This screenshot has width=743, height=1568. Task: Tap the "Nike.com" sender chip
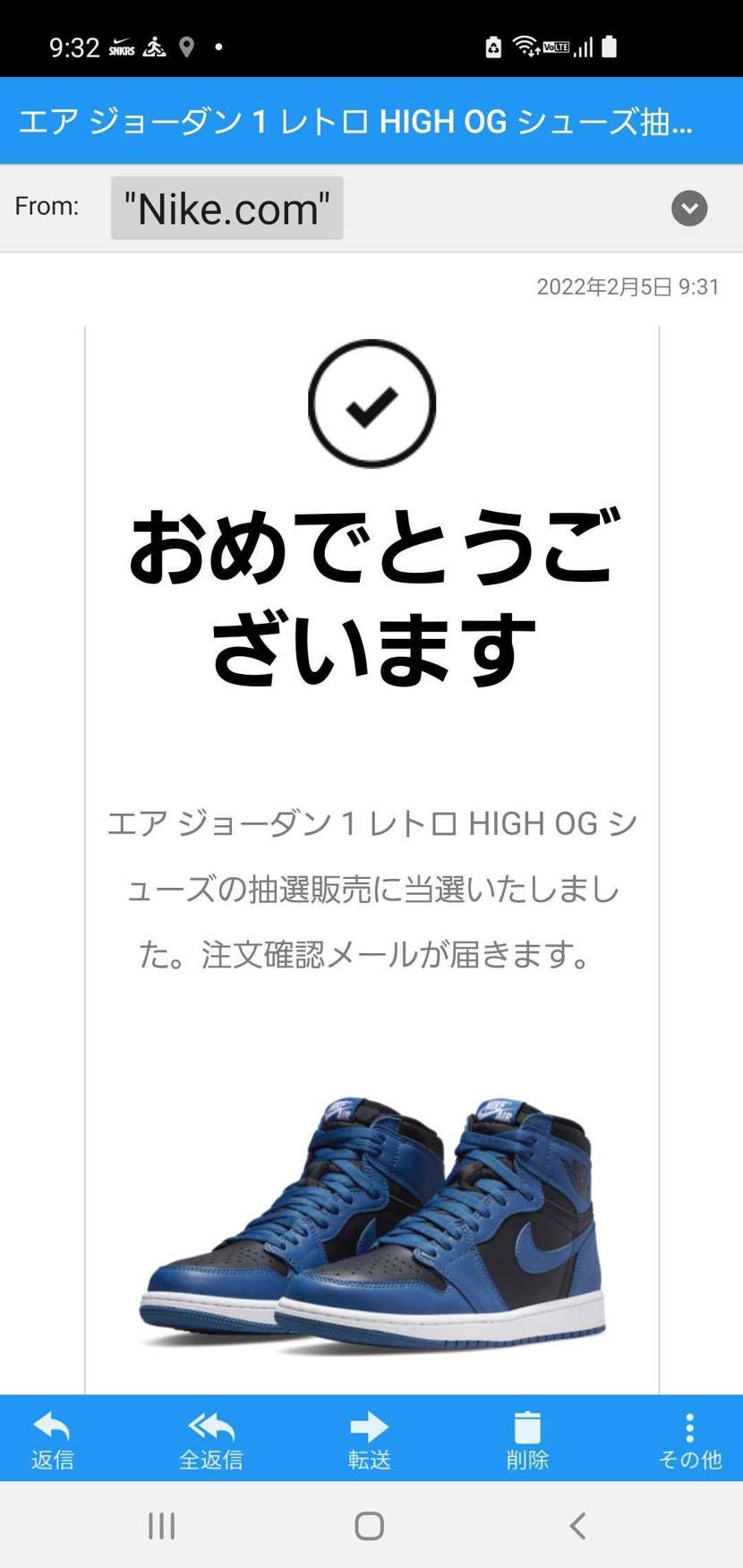click(226, 208)
